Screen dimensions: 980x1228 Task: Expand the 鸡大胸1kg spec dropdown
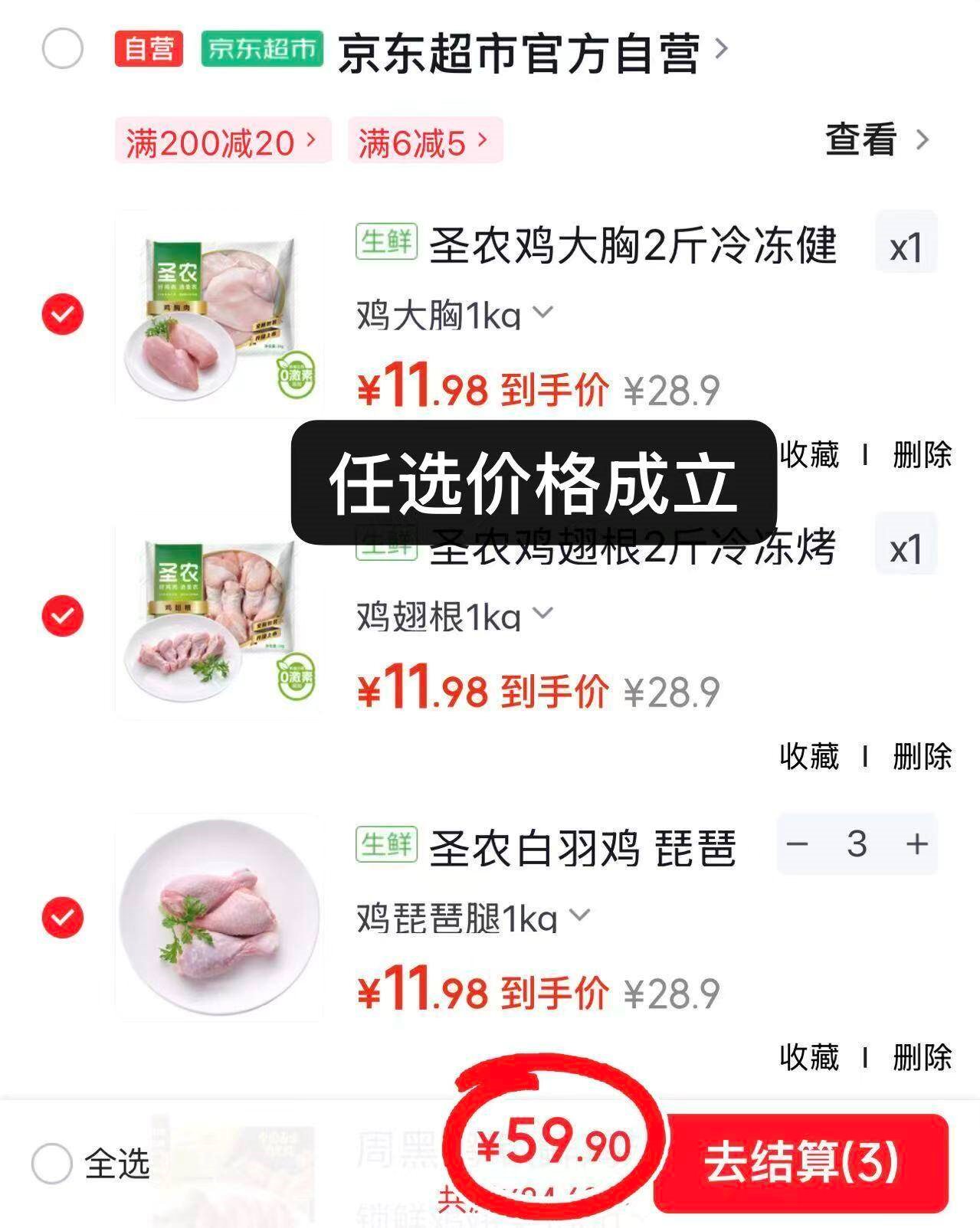[x=542, y=313]
